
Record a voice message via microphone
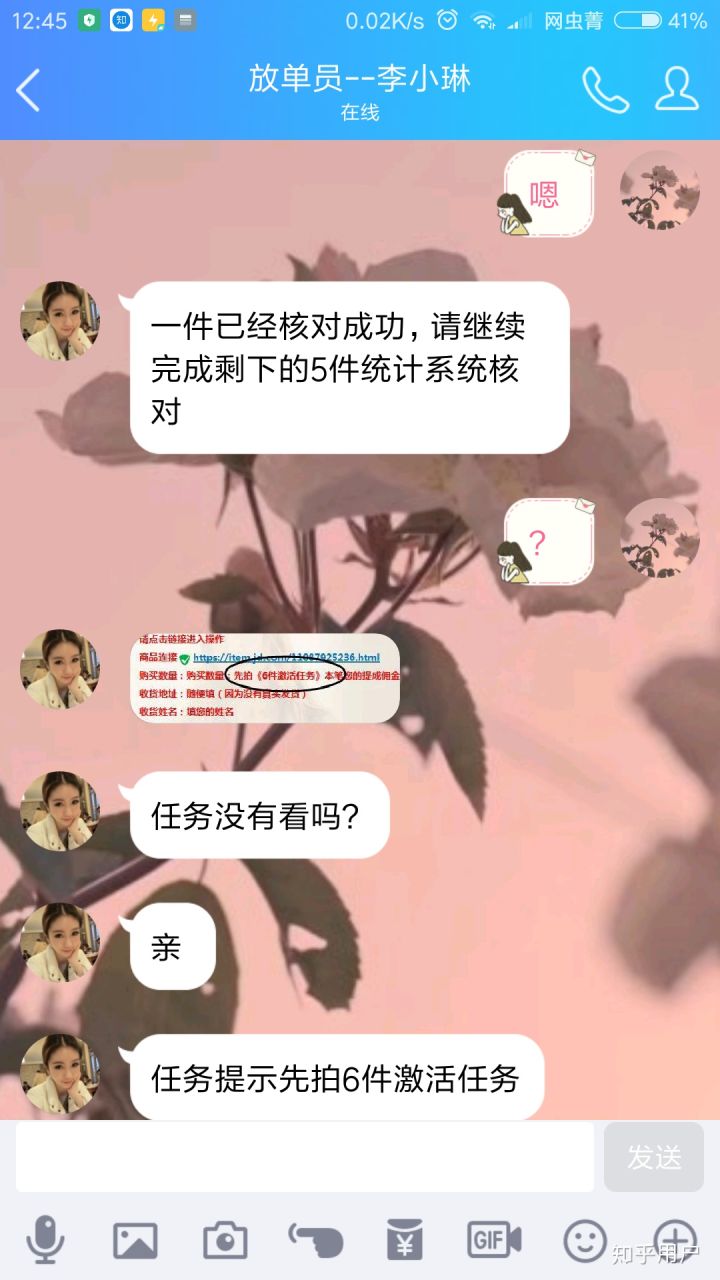coord(45,1240)
